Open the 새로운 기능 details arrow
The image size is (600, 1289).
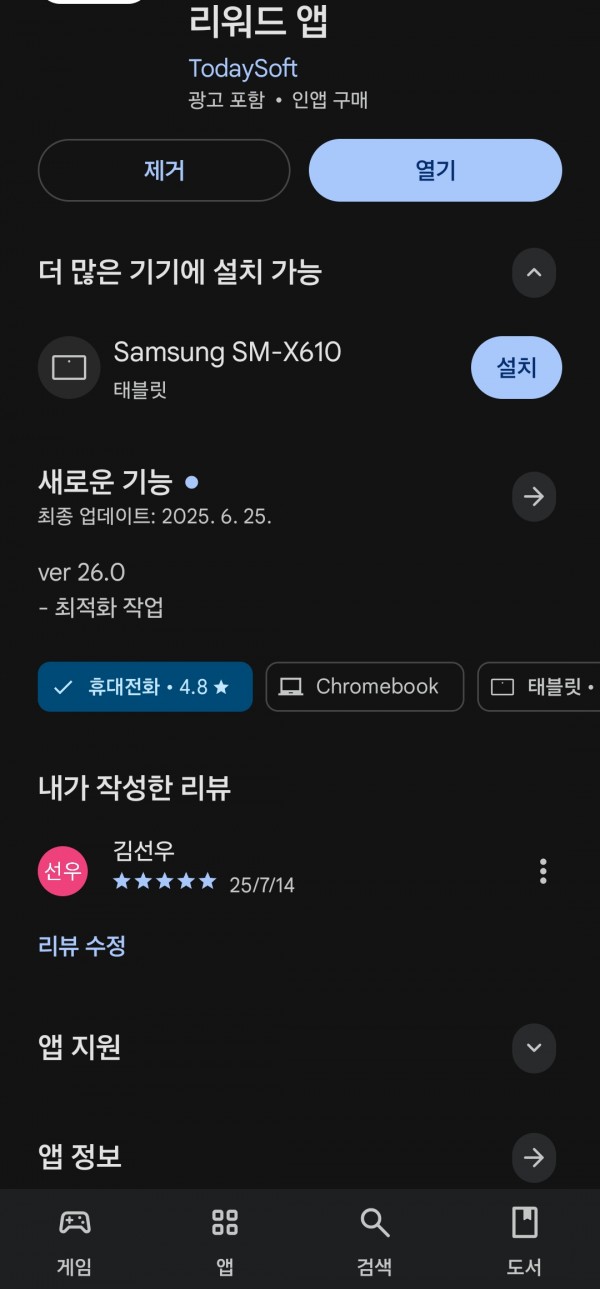[x=534, y=496]
